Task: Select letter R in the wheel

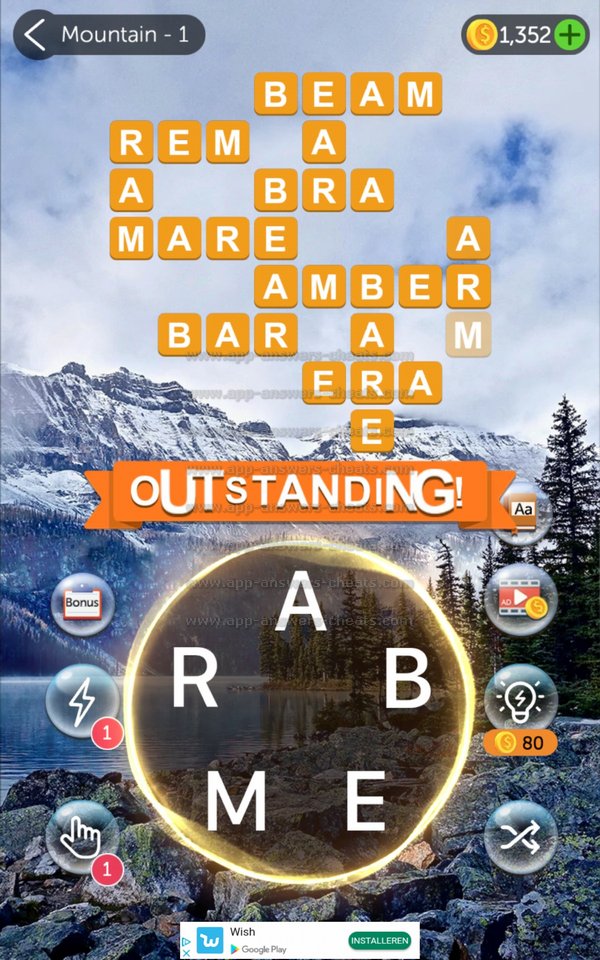Action: (194, 682)
